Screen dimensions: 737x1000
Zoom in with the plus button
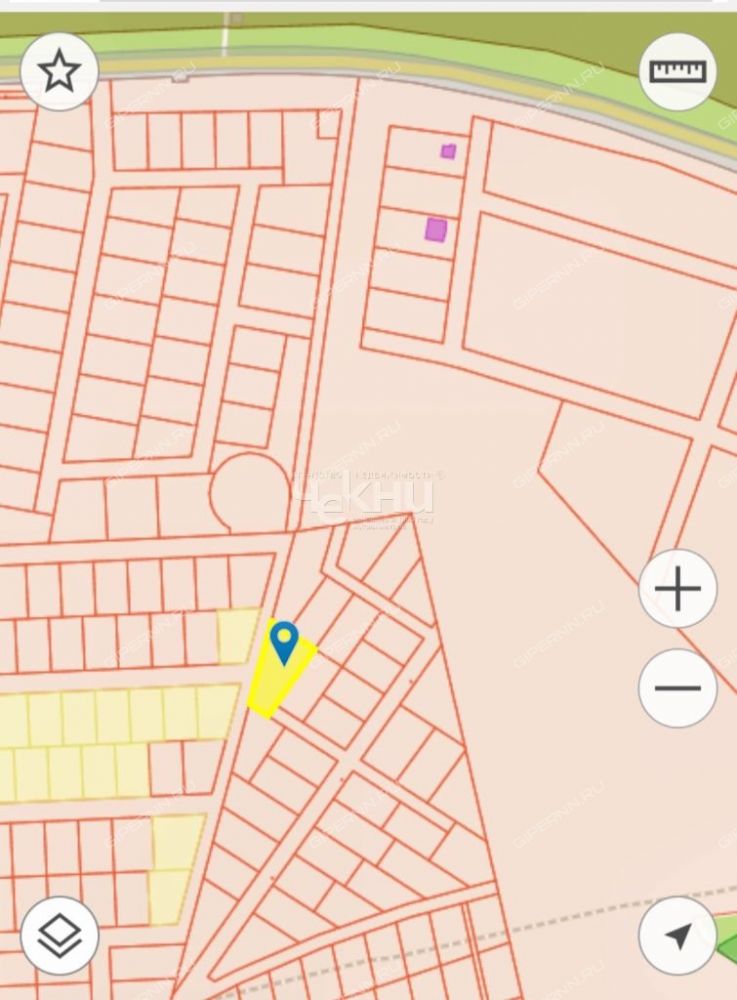[678, 589]
